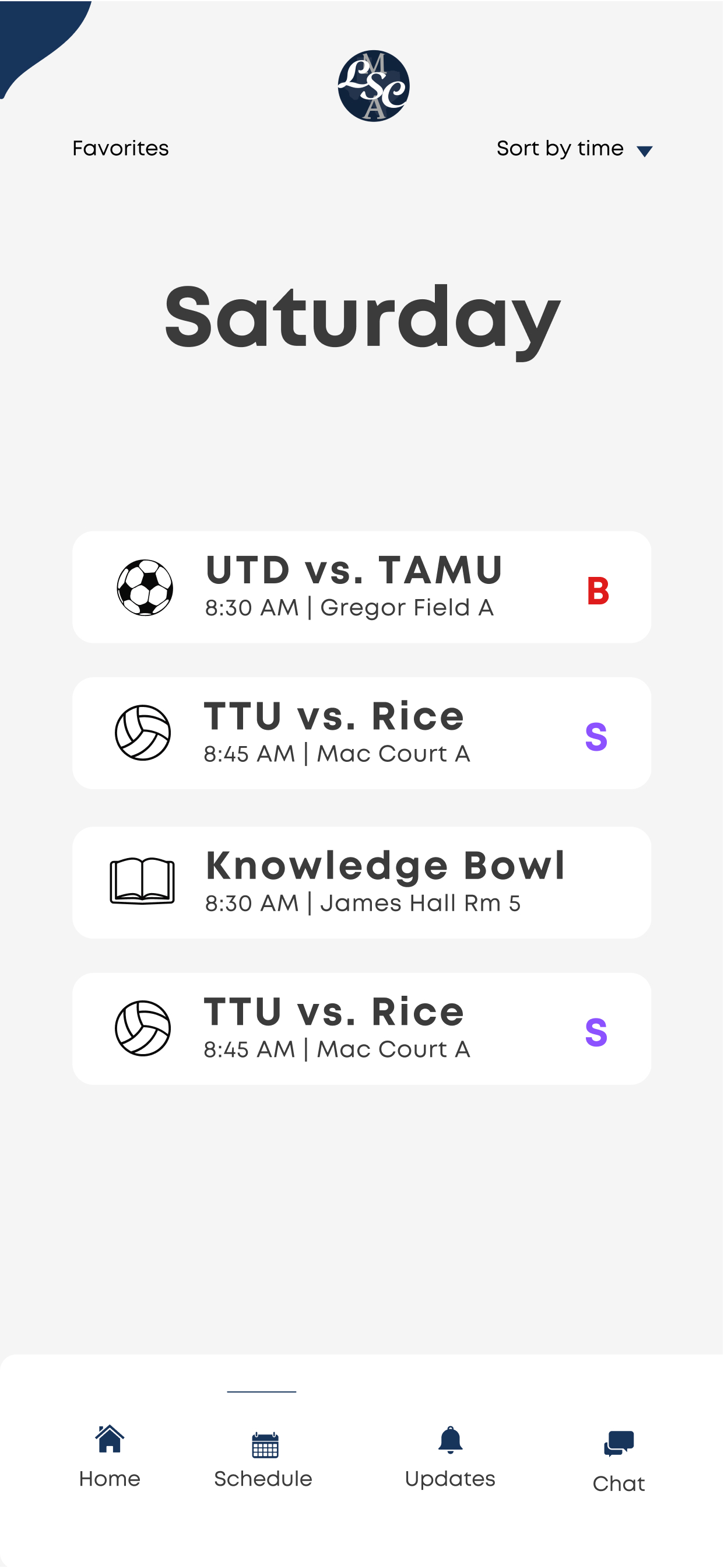This screenshot has width=724, height=1568.
Task: Open the UTD vs. TAMU soccer match
Action: point(361,587)
